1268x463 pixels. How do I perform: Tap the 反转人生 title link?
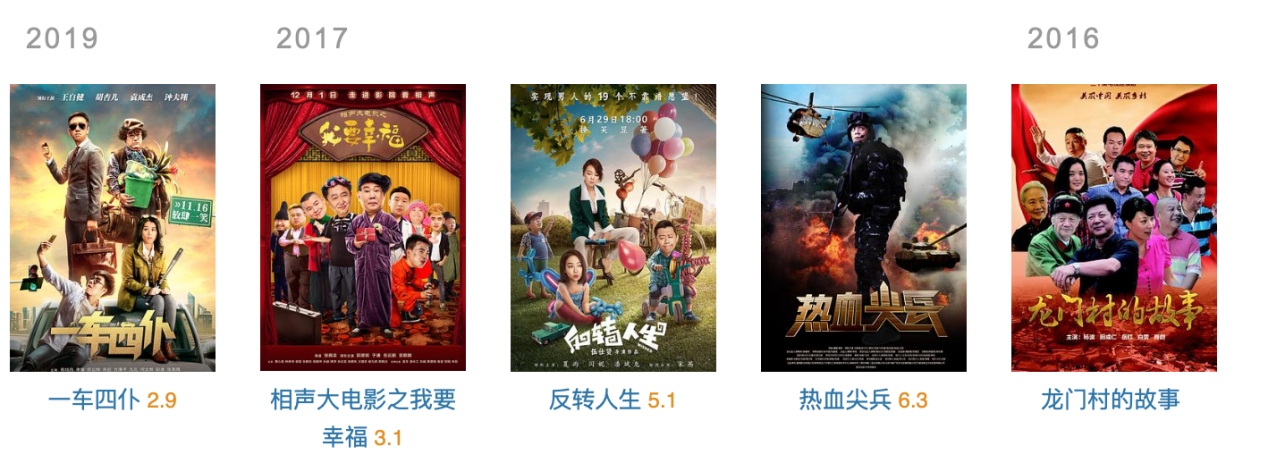pyautogui.click(x=594, y=400)
